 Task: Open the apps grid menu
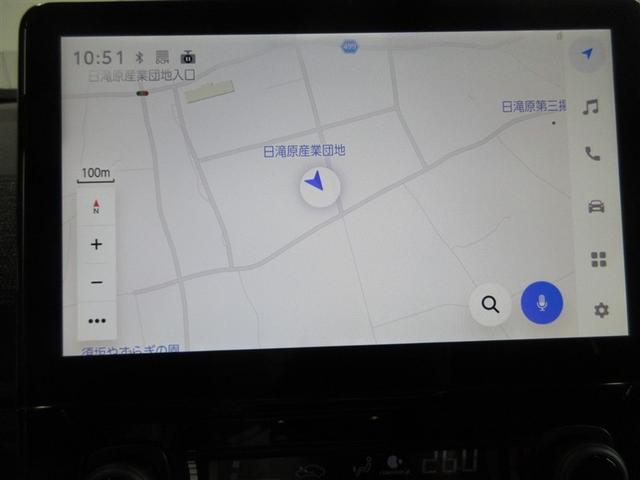[x=599, y=260]
